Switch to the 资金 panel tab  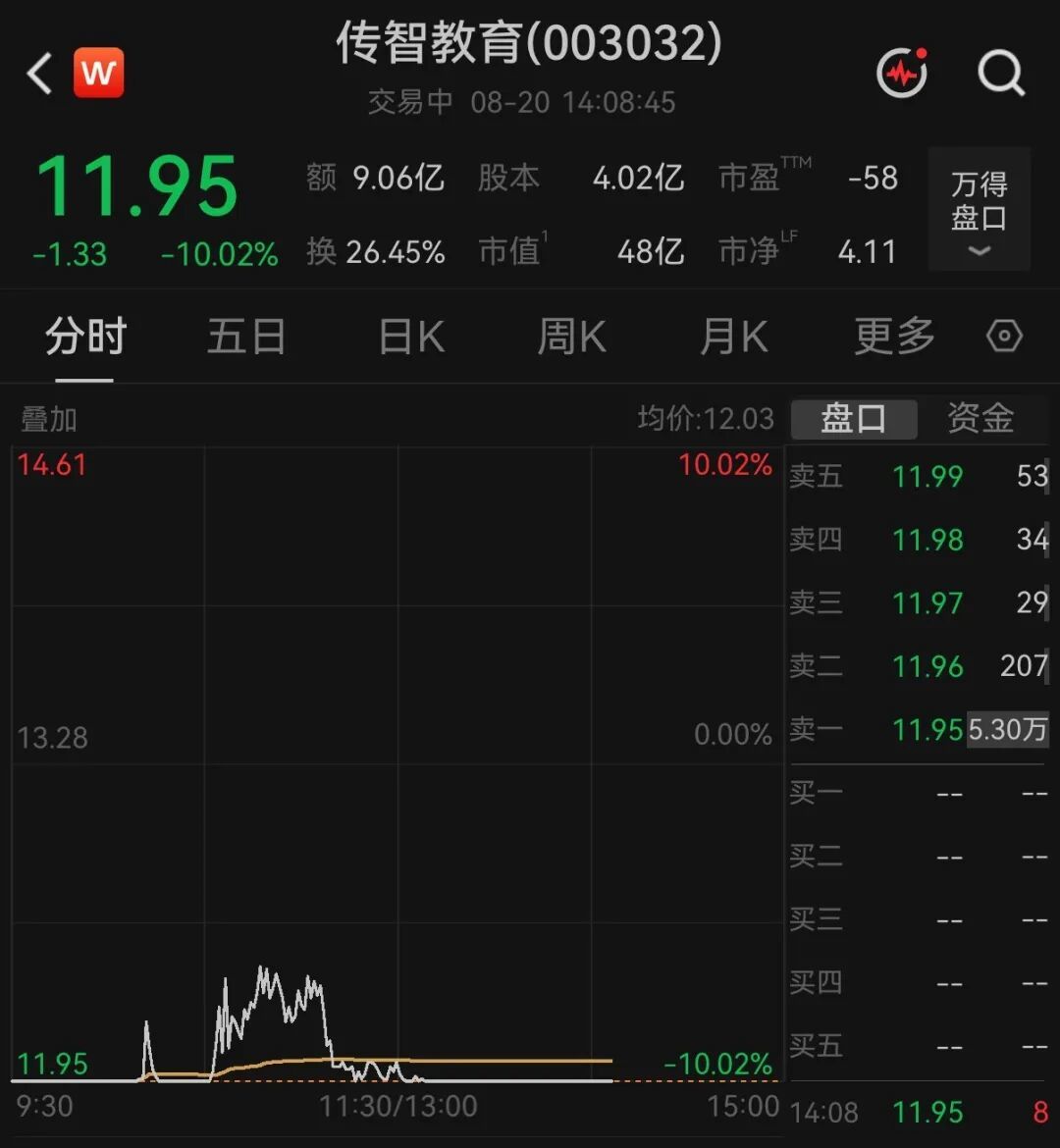(980, 419)
